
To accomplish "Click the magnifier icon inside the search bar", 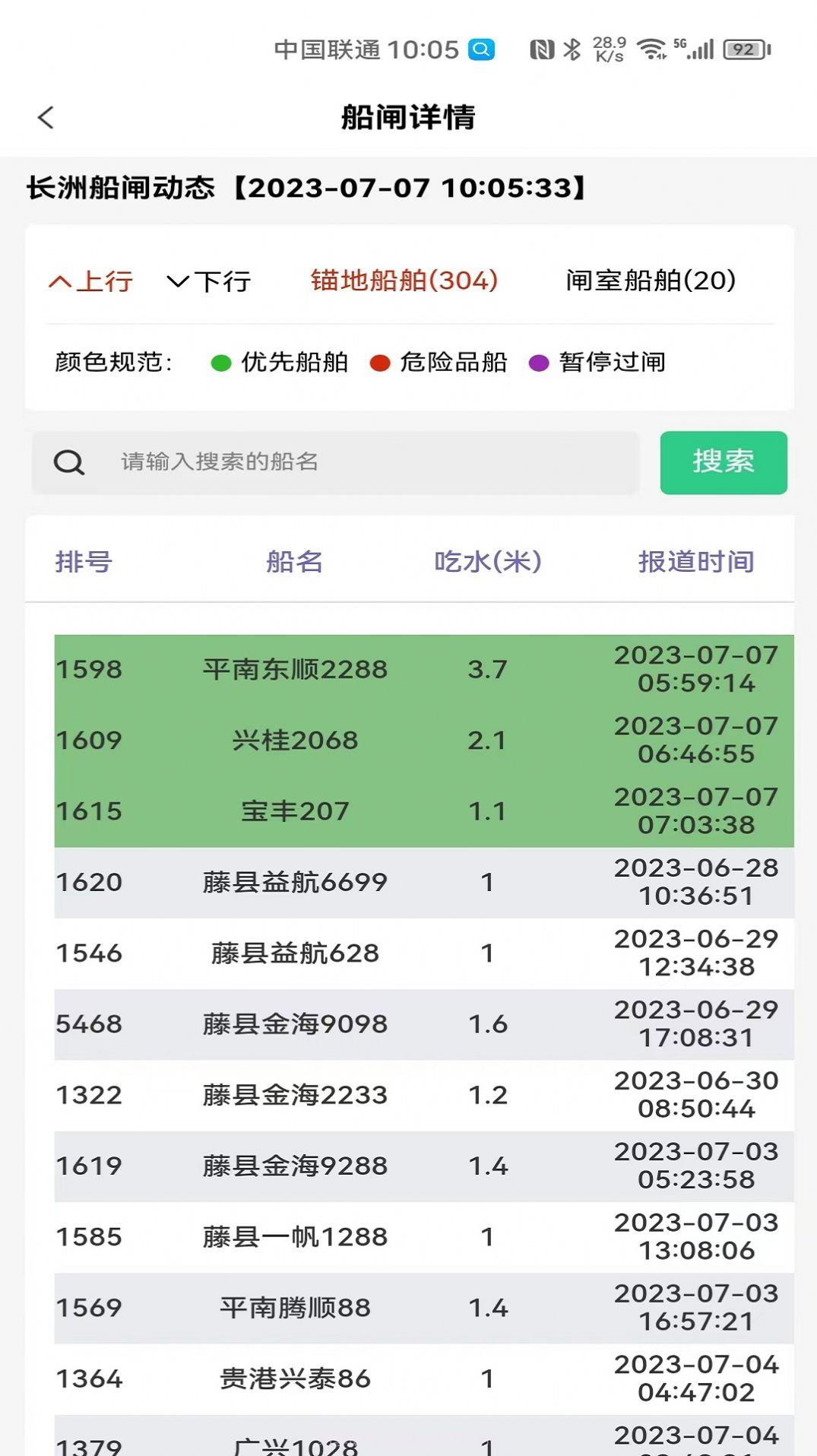I will pyautogui.click(x=69, y=462).
